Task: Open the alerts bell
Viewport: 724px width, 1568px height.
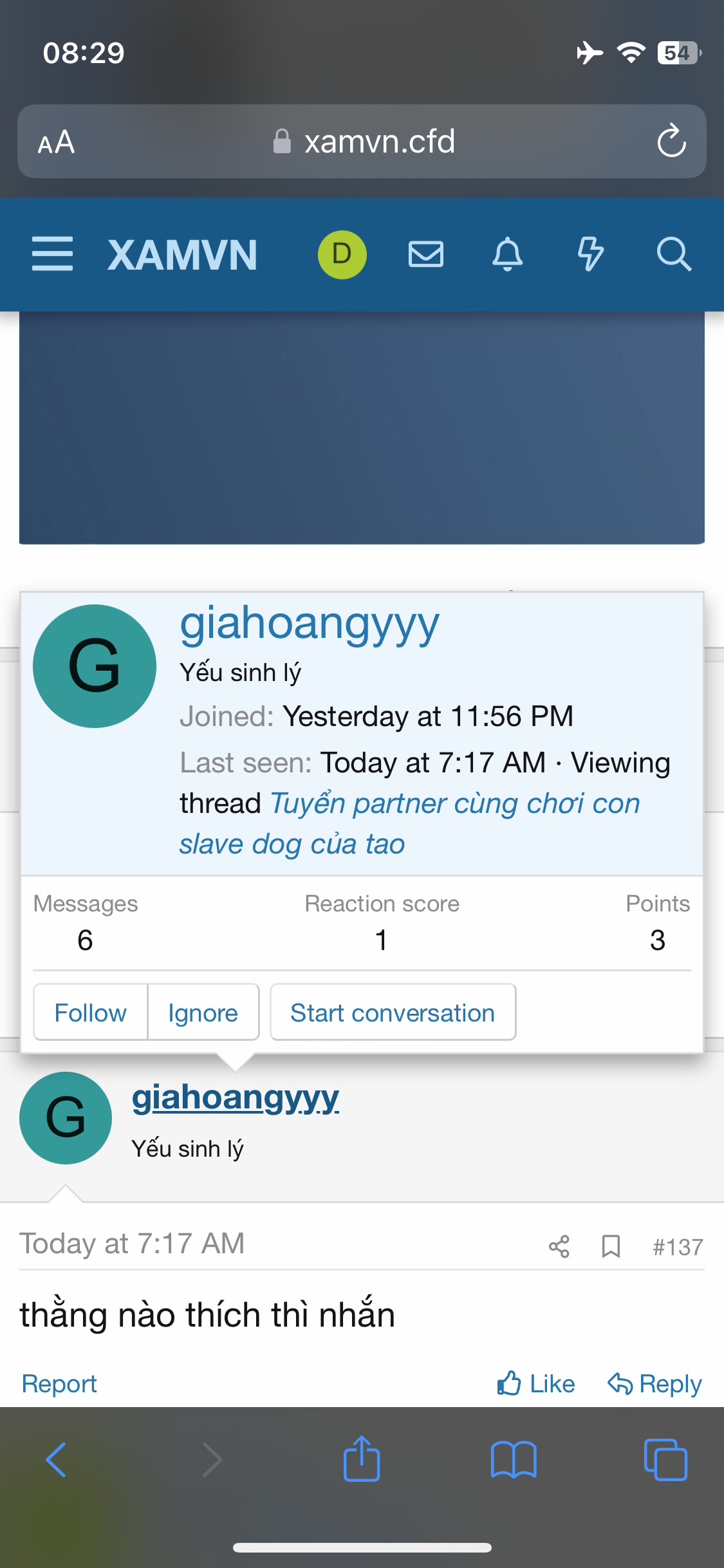Action: [507, 254]
